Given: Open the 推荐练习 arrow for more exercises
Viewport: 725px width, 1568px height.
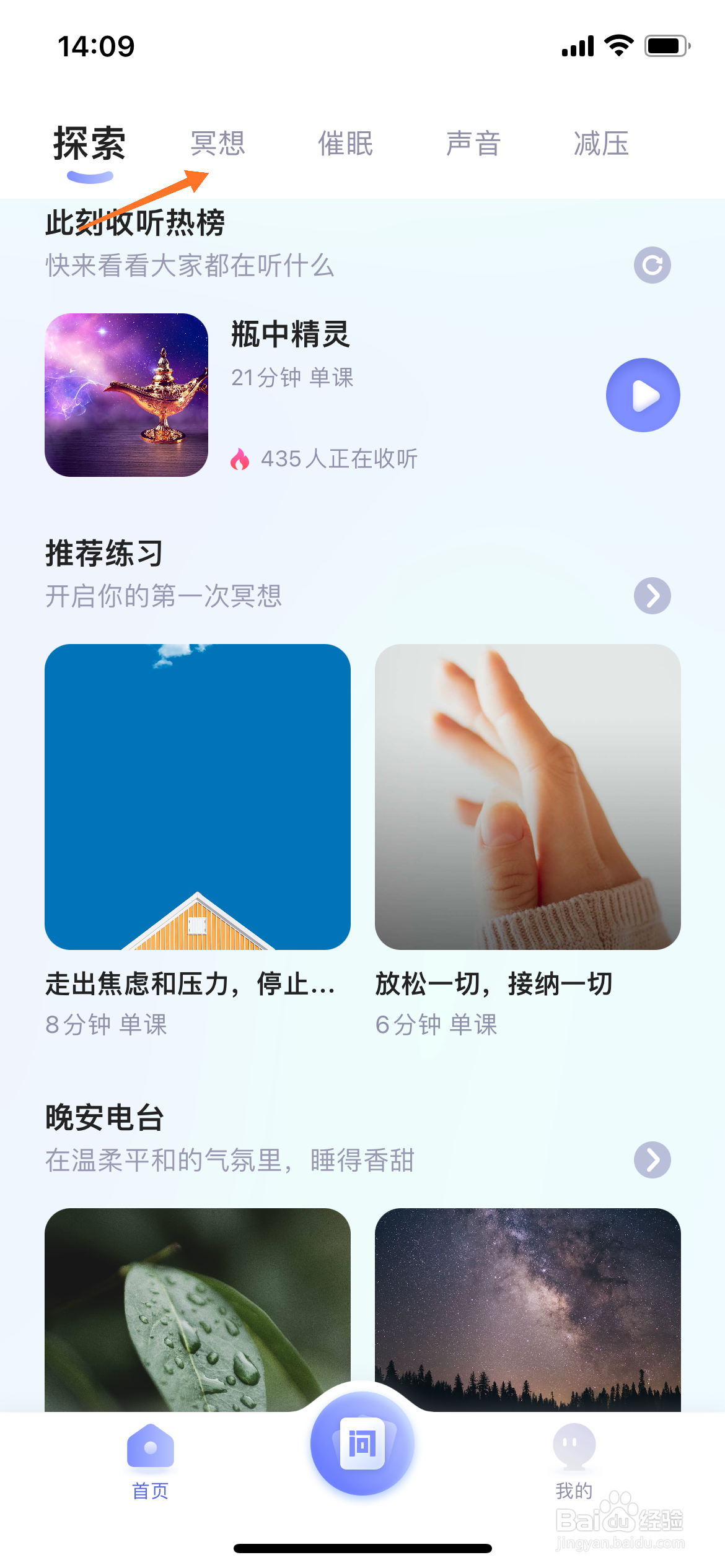Looking at the screenshot, I should 652,596.
